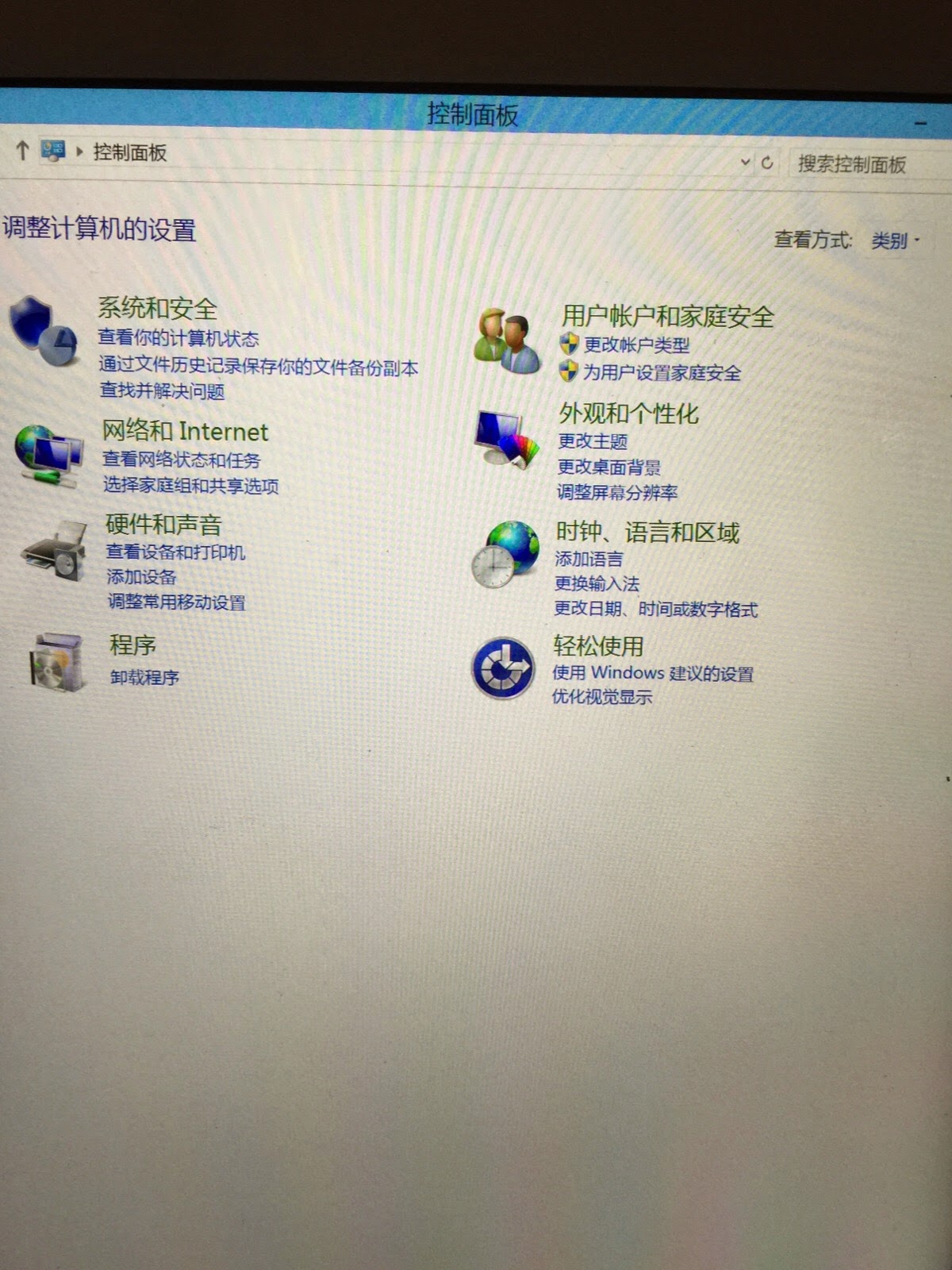This screenshot has width=952, height=1270.
Task: Open 卸载程序 link
Action: pos(144,678)
